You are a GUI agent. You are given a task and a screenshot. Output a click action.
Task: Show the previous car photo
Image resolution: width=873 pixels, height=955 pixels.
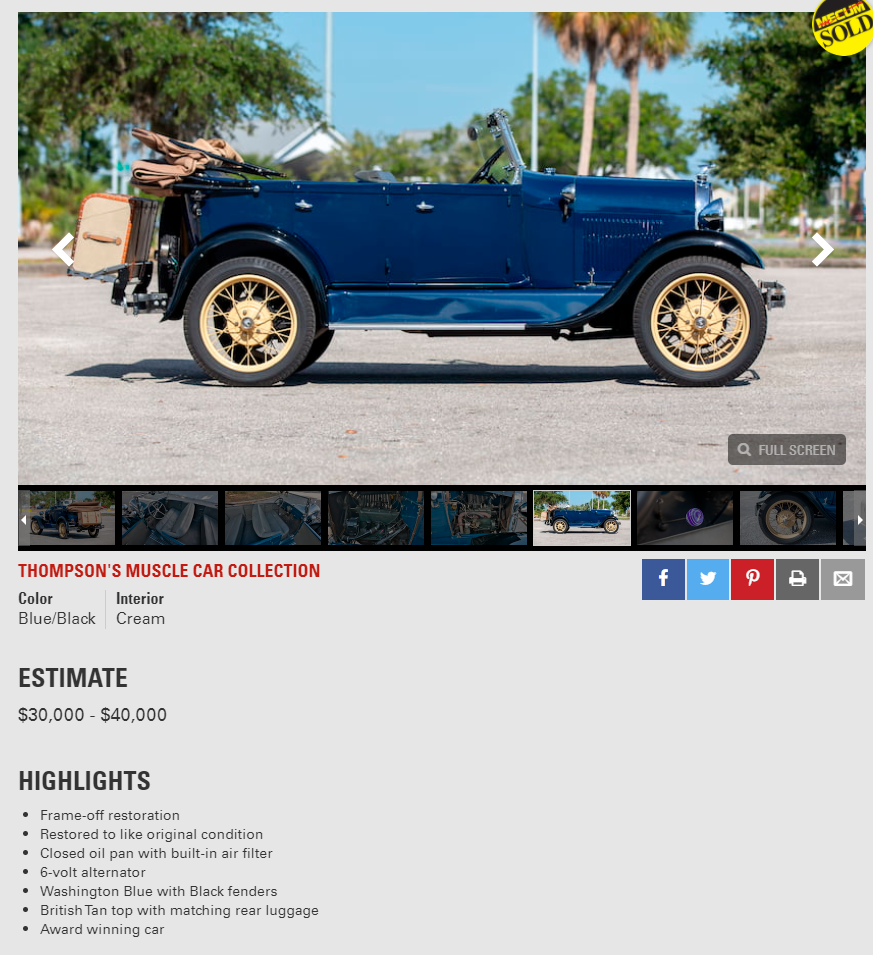pos(63,250)
